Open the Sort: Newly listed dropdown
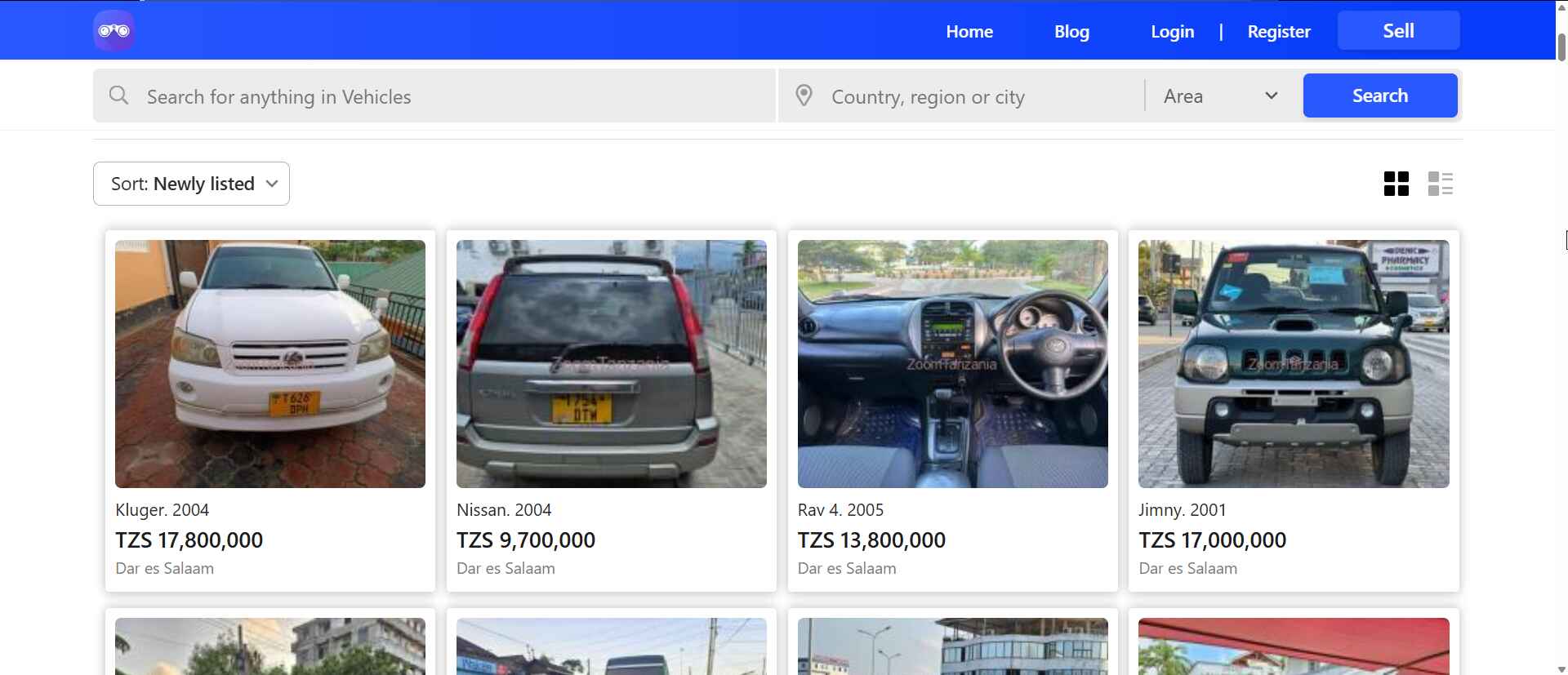The image size is (1568, 675). click(191, 184)
